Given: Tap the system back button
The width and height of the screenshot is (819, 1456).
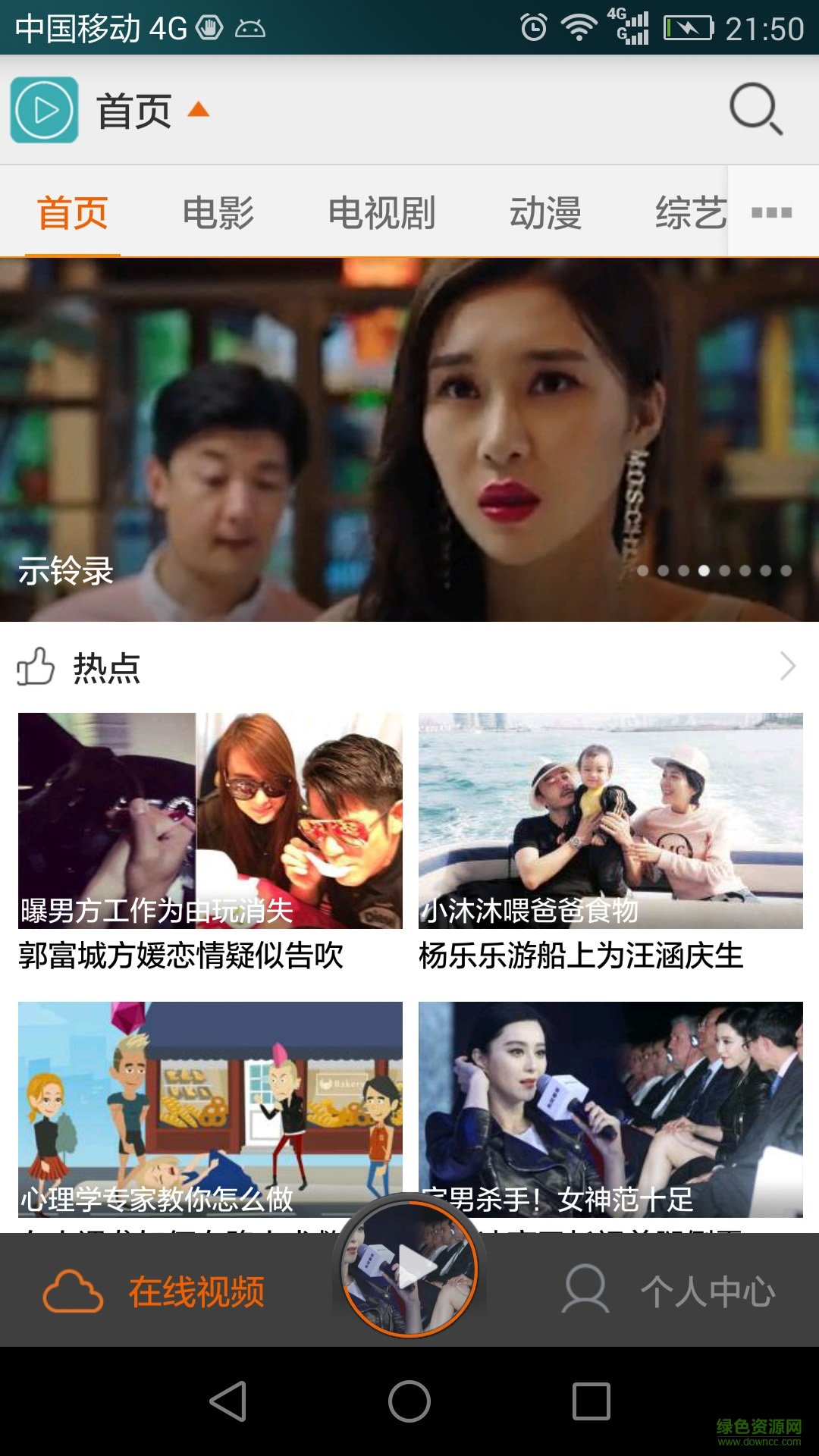Looking at the screenshot, I should coord(227,1401).
